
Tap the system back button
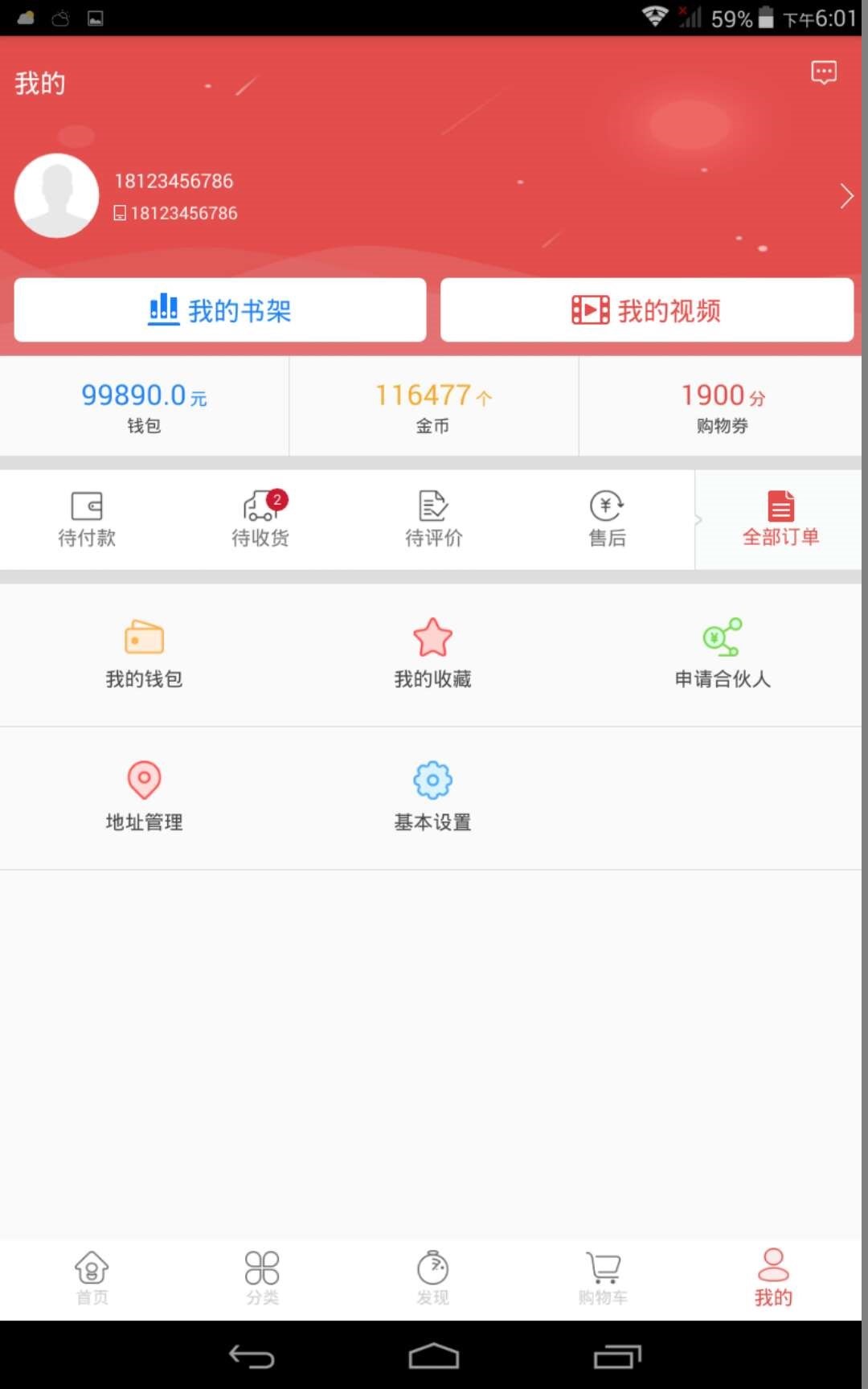252,1357
